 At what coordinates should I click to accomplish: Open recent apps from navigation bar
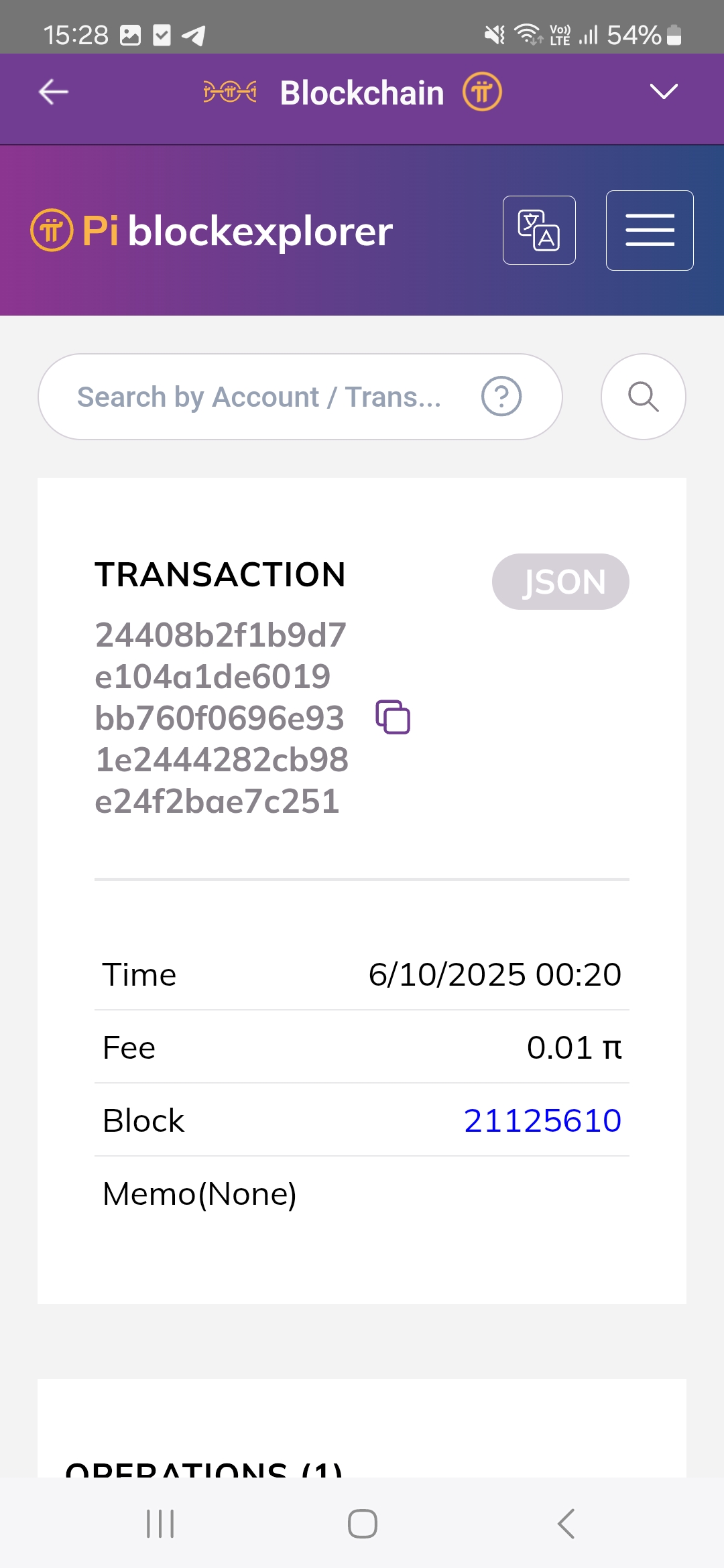(x=160, y=1523)
